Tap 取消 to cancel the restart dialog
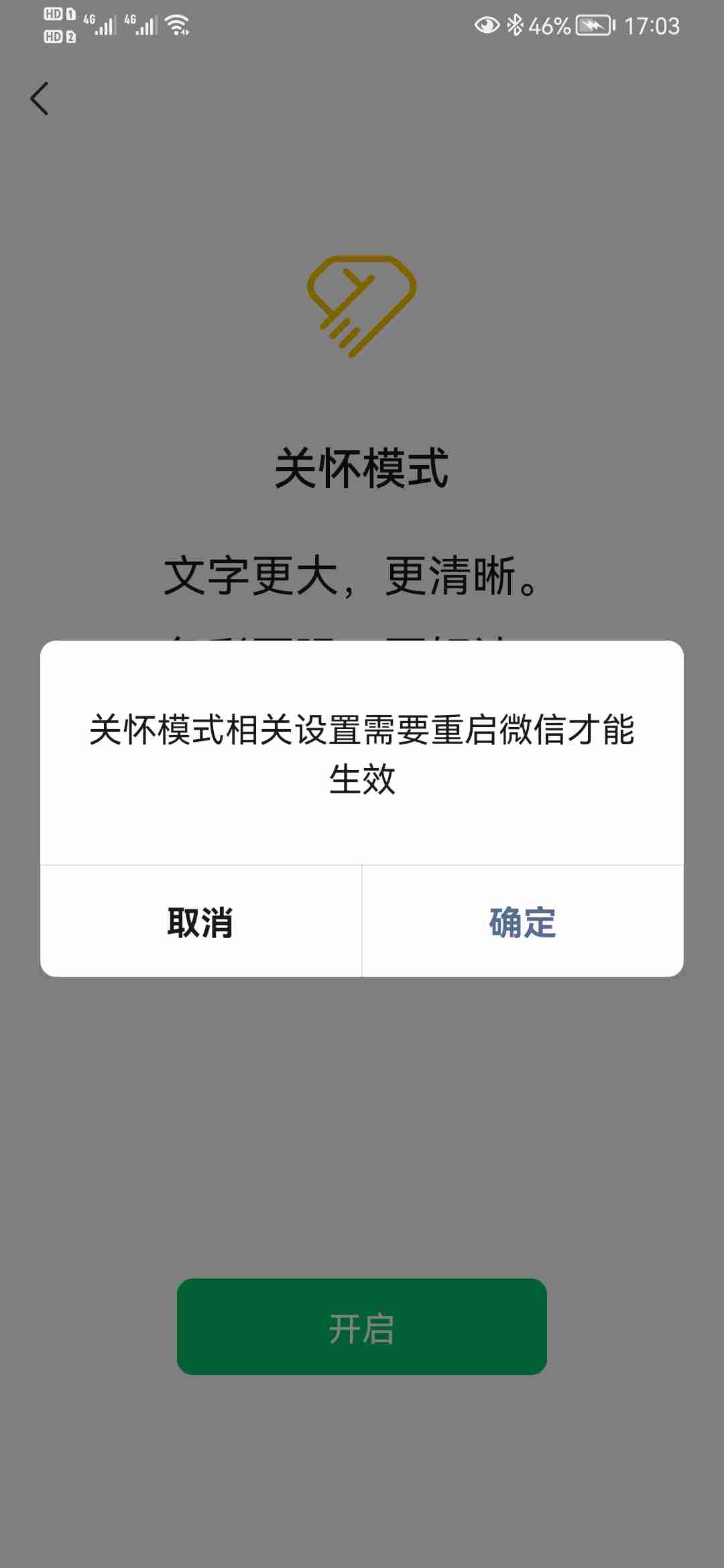Viewport: 724px width, 1568px height. click(200, 922)
